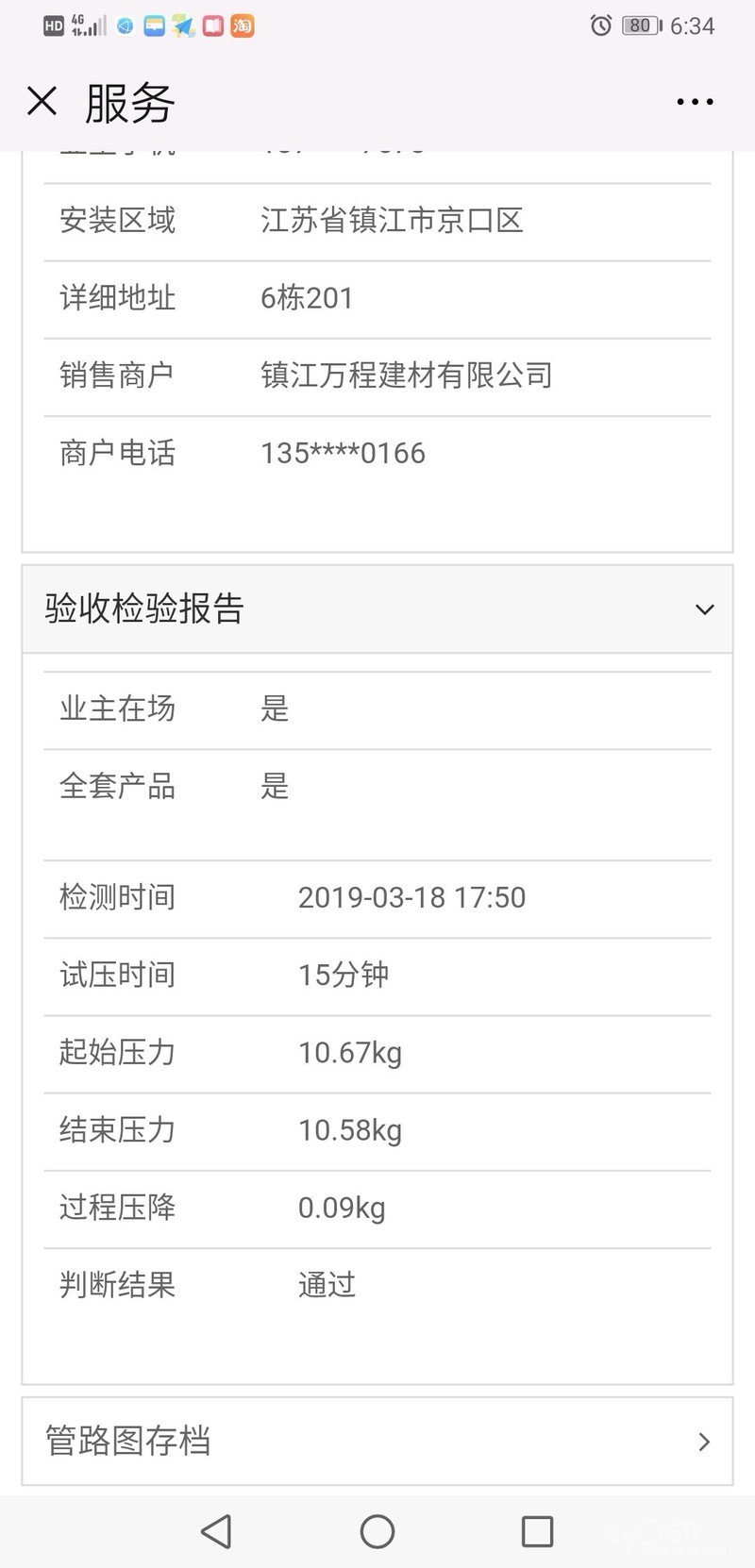755x1568 pixels.
Task: Go to the home screen
Action: click(377, 1531)
